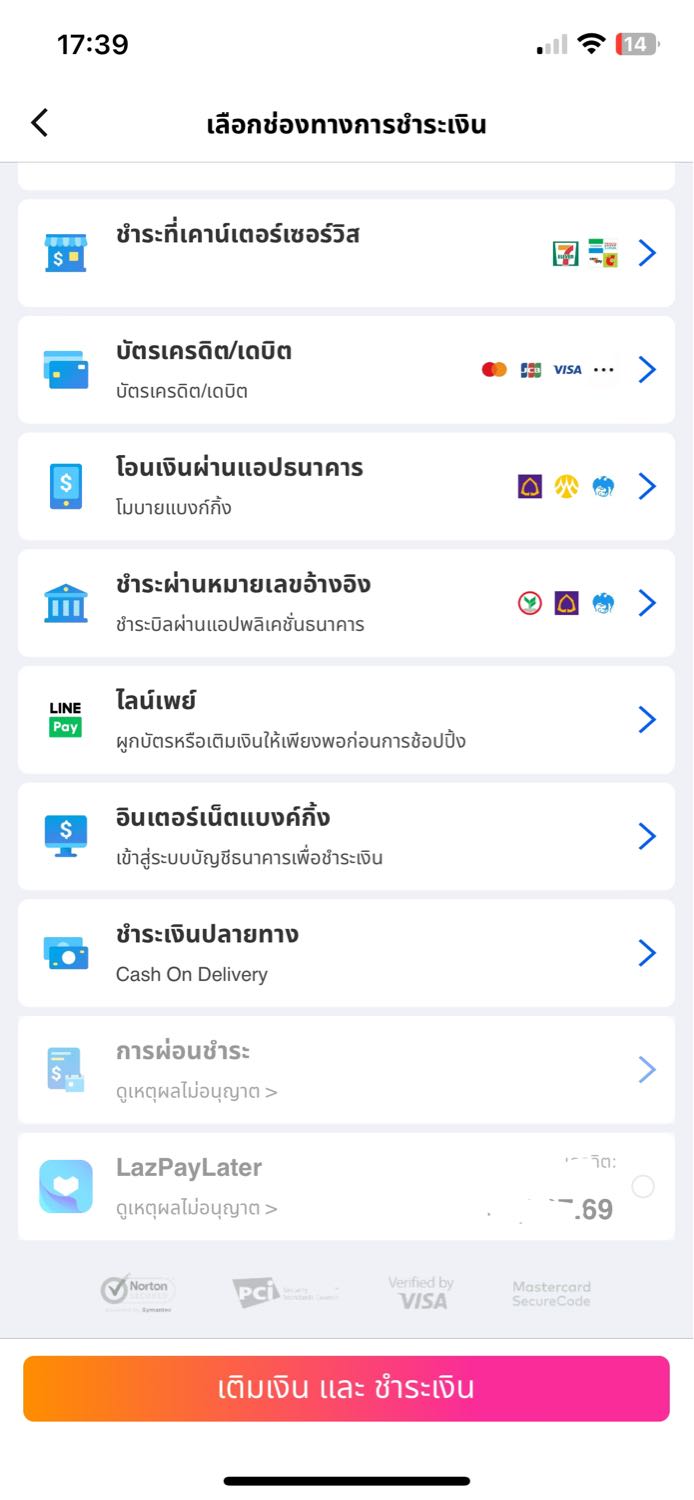
Task: Select บัตรเครดิต/เดบิต payment method
Action: pyautogui.click(x=346, y=370)
